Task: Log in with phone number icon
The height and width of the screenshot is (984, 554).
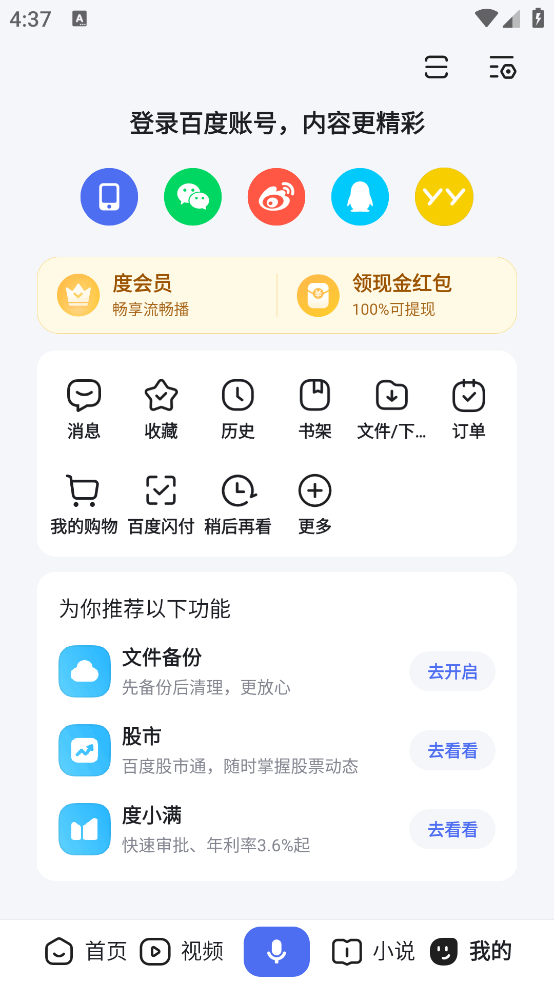Action: [109, 197]
